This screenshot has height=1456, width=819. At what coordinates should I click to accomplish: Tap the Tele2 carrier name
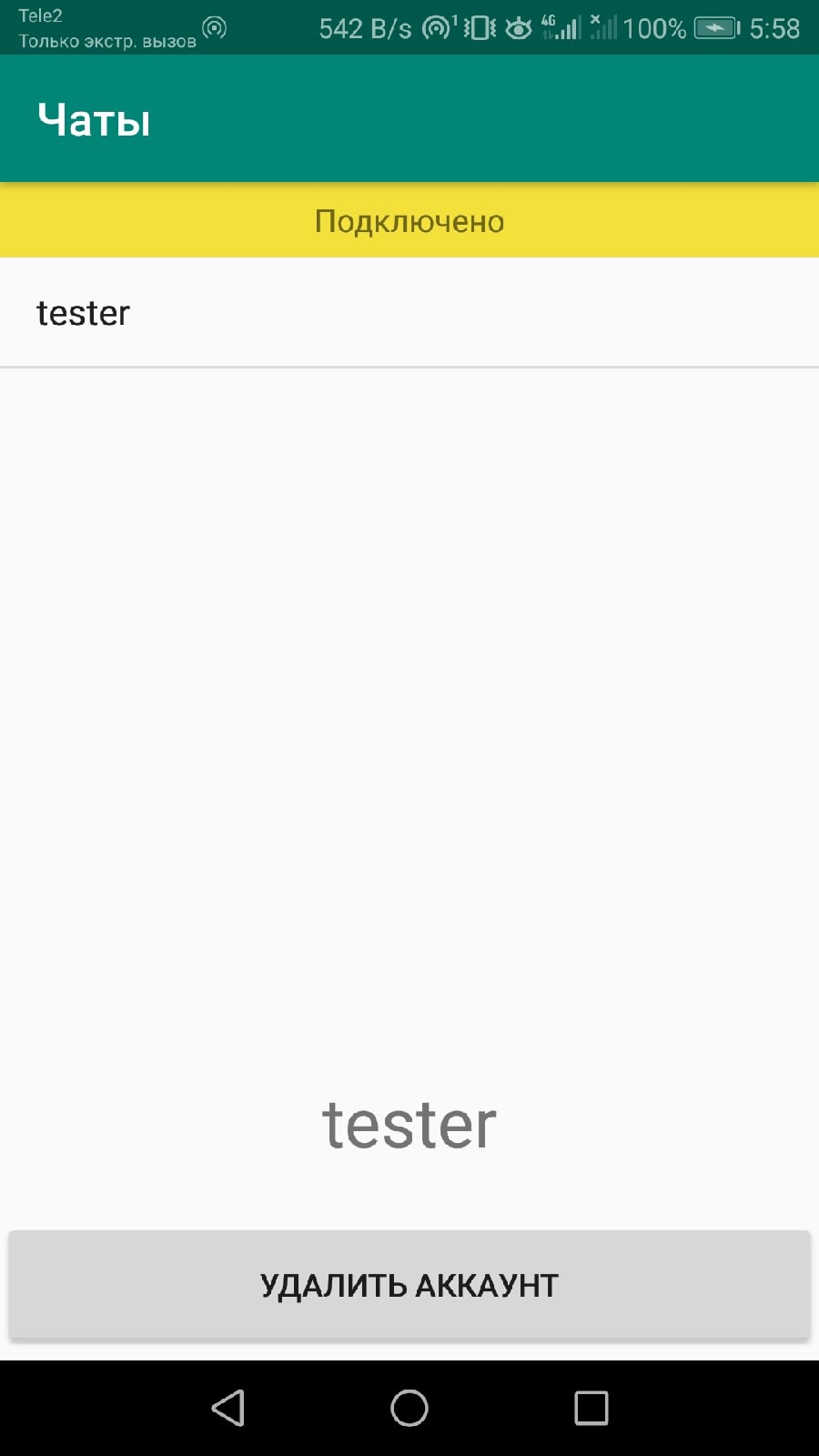tap(40, 15)
